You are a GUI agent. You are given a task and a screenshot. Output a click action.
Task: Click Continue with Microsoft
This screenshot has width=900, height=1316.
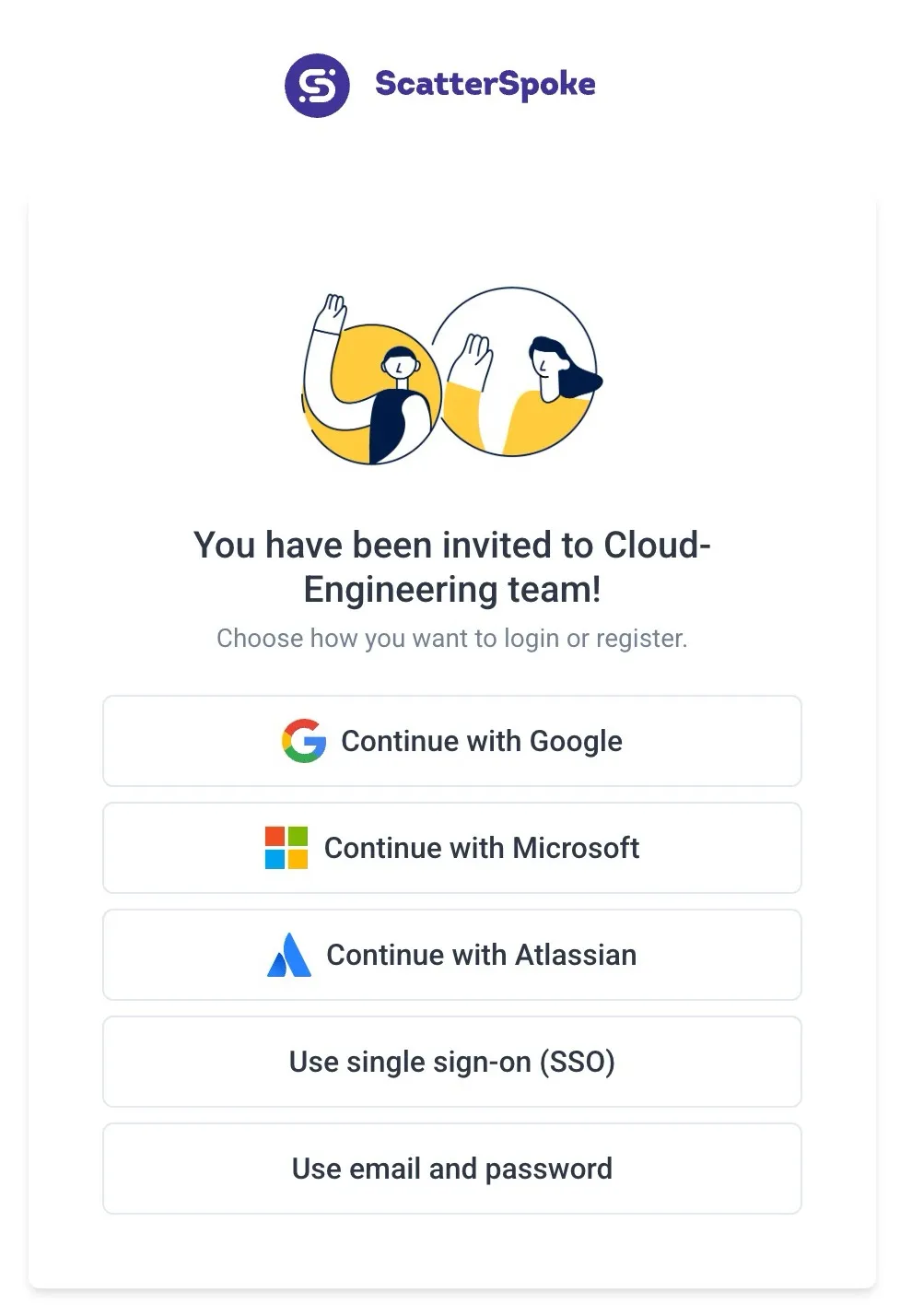[x=451, y=848]
